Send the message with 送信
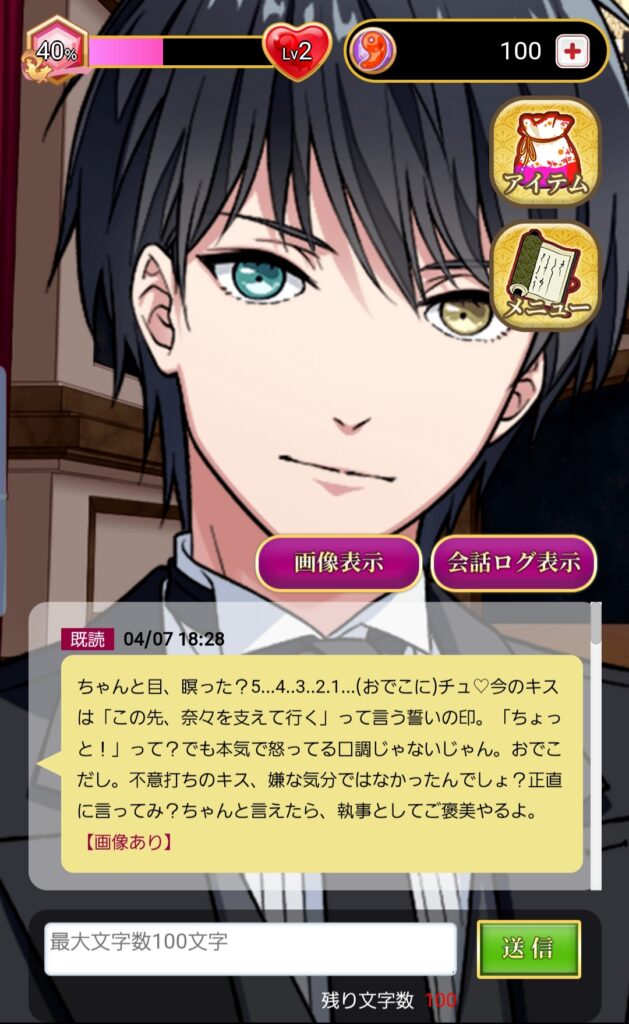This screenshot has height=1024, width=629. (x=528, y=948)
